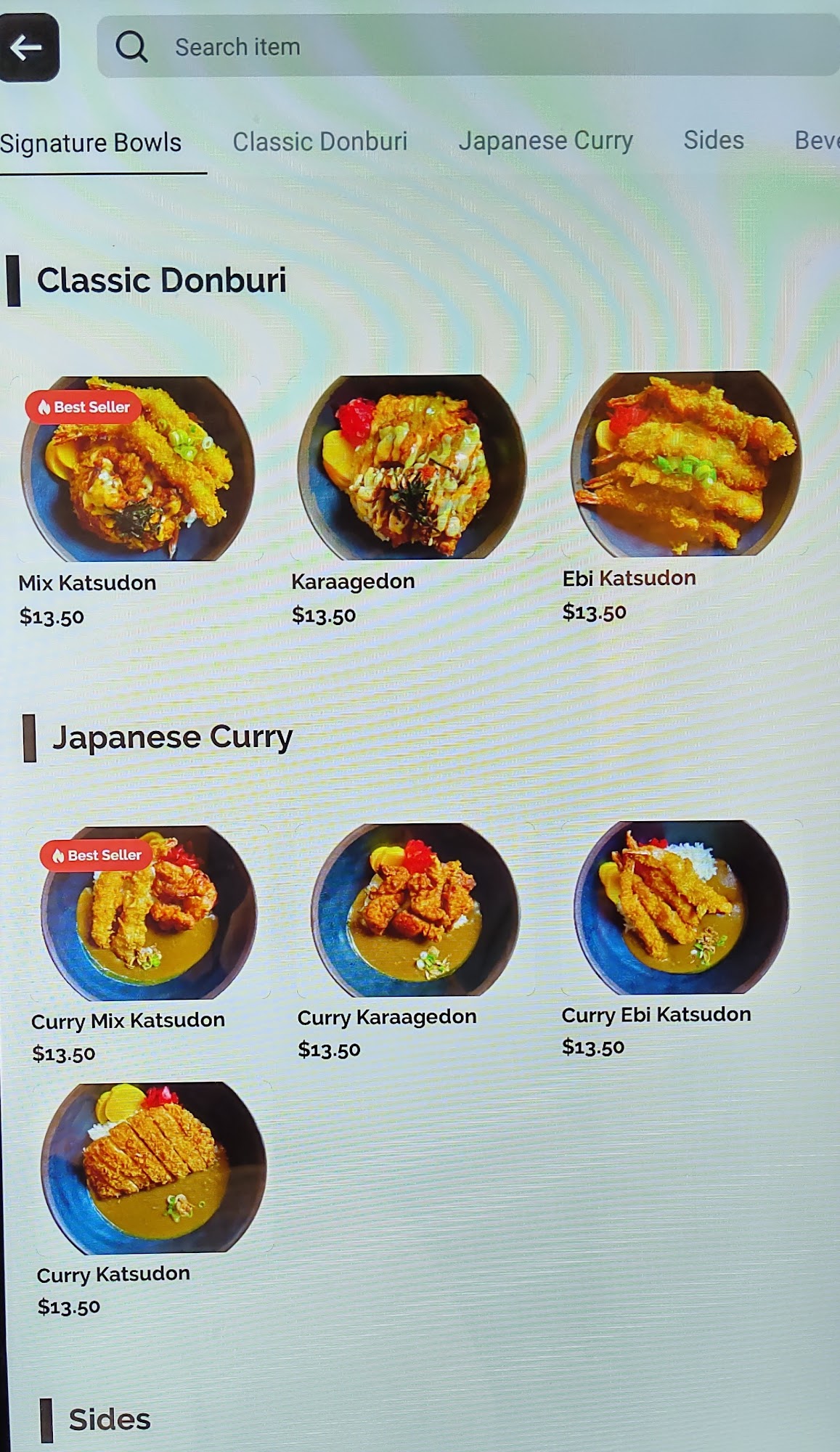This screenshot has width=840, height=1452.
Task: View the Curry Ebi Katsudon item
Action: click(x=681, y=939)
